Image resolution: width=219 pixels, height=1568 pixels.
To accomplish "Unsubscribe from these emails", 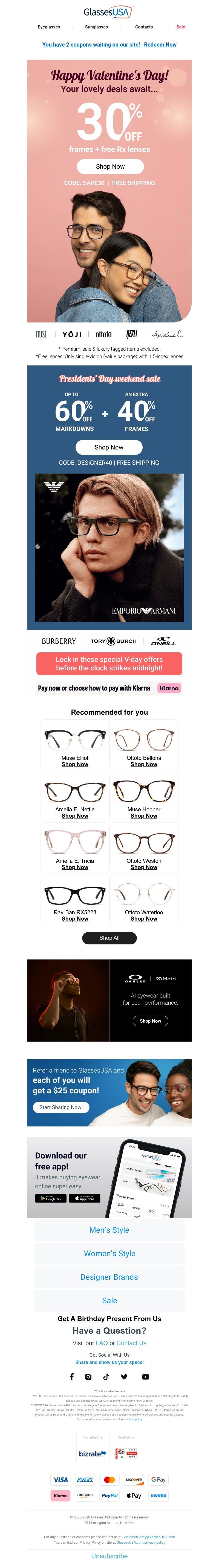I will coord(109,1556).
